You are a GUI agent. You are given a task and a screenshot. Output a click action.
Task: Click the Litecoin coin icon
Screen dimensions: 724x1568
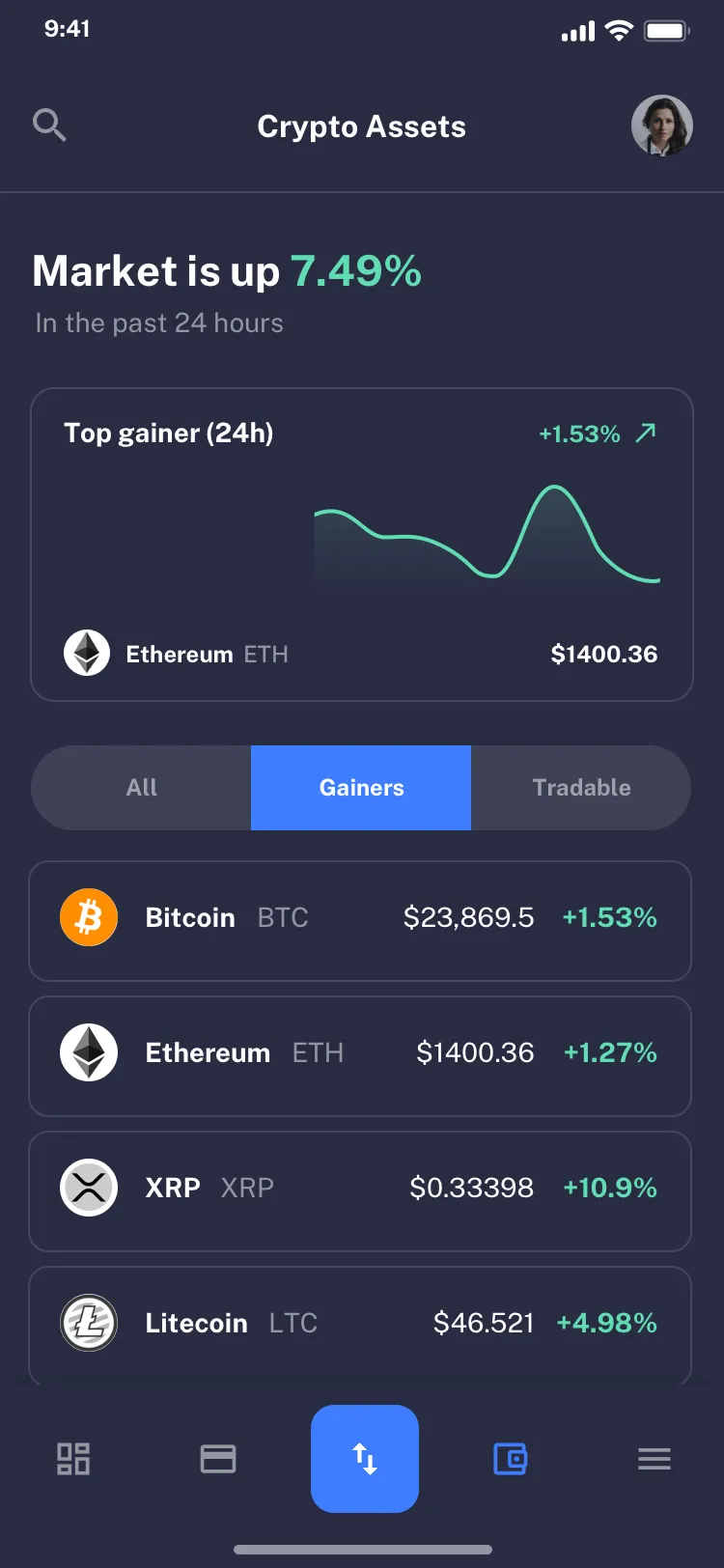pos(89,1323)
